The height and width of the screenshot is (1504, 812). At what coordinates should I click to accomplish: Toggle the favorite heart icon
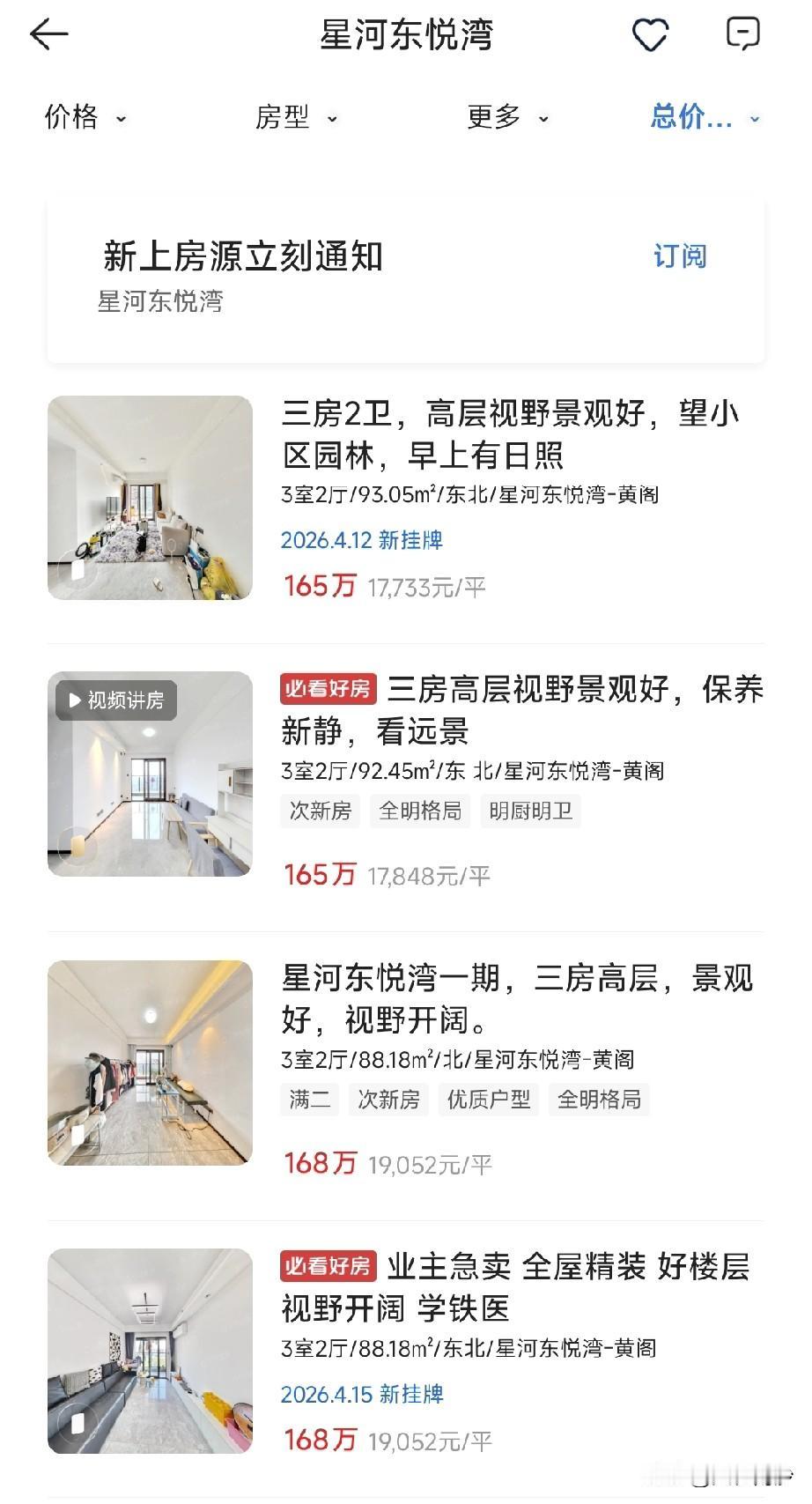[x=651, y=35]
